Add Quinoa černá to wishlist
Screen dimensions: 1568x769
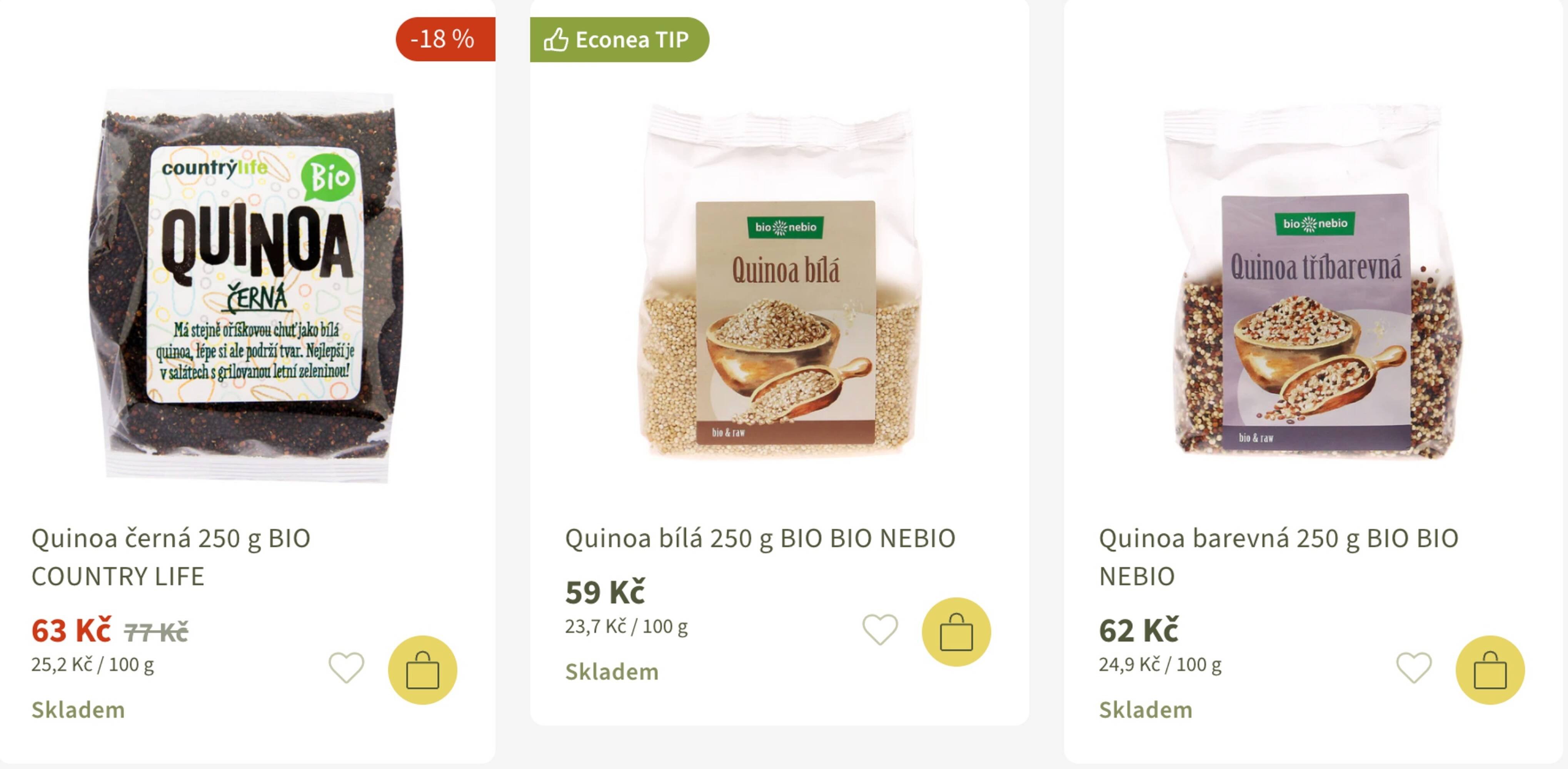tap(346, 667)
